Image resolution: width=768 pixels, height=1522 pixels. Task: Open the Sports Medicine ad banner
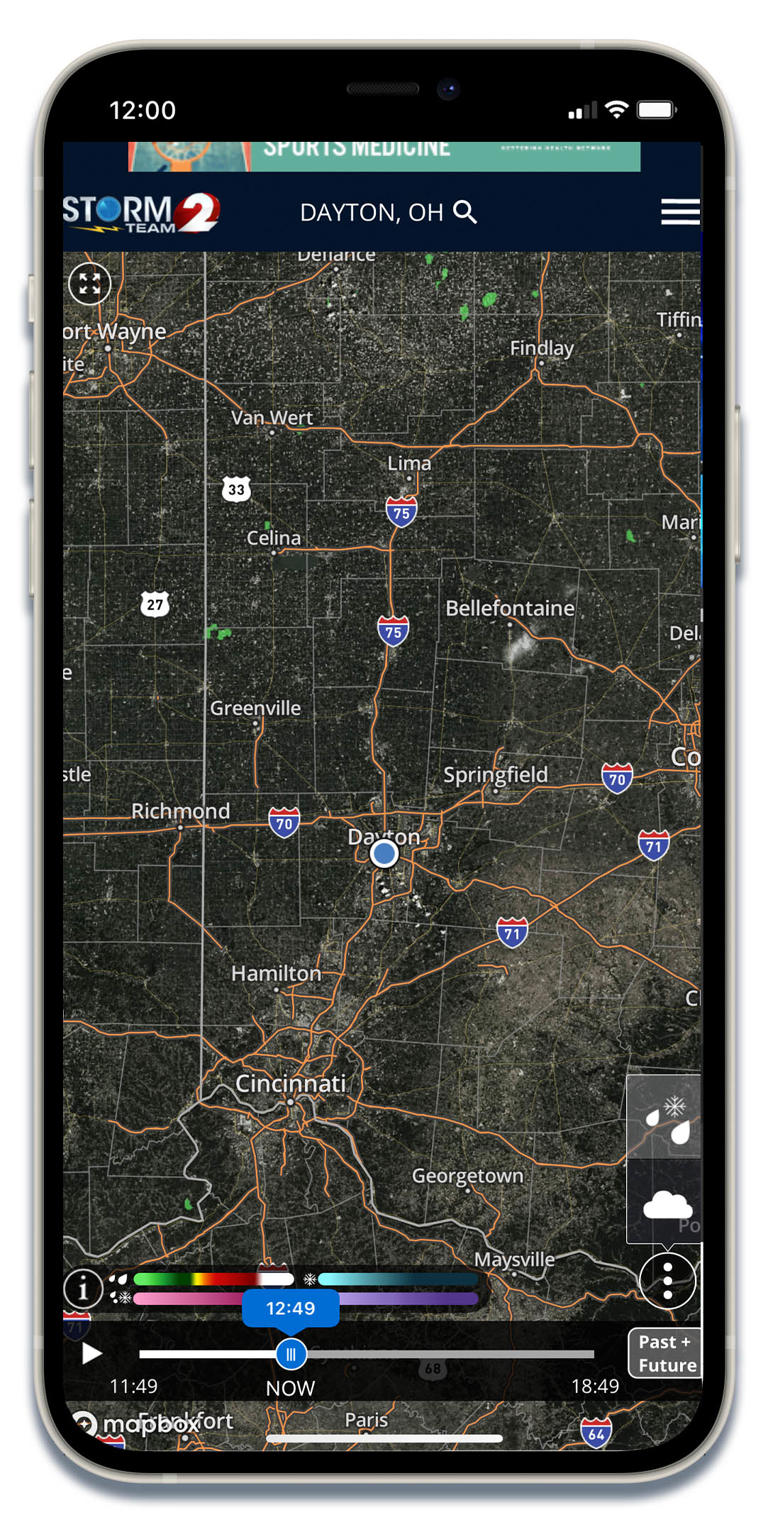(x=384, y=155)
